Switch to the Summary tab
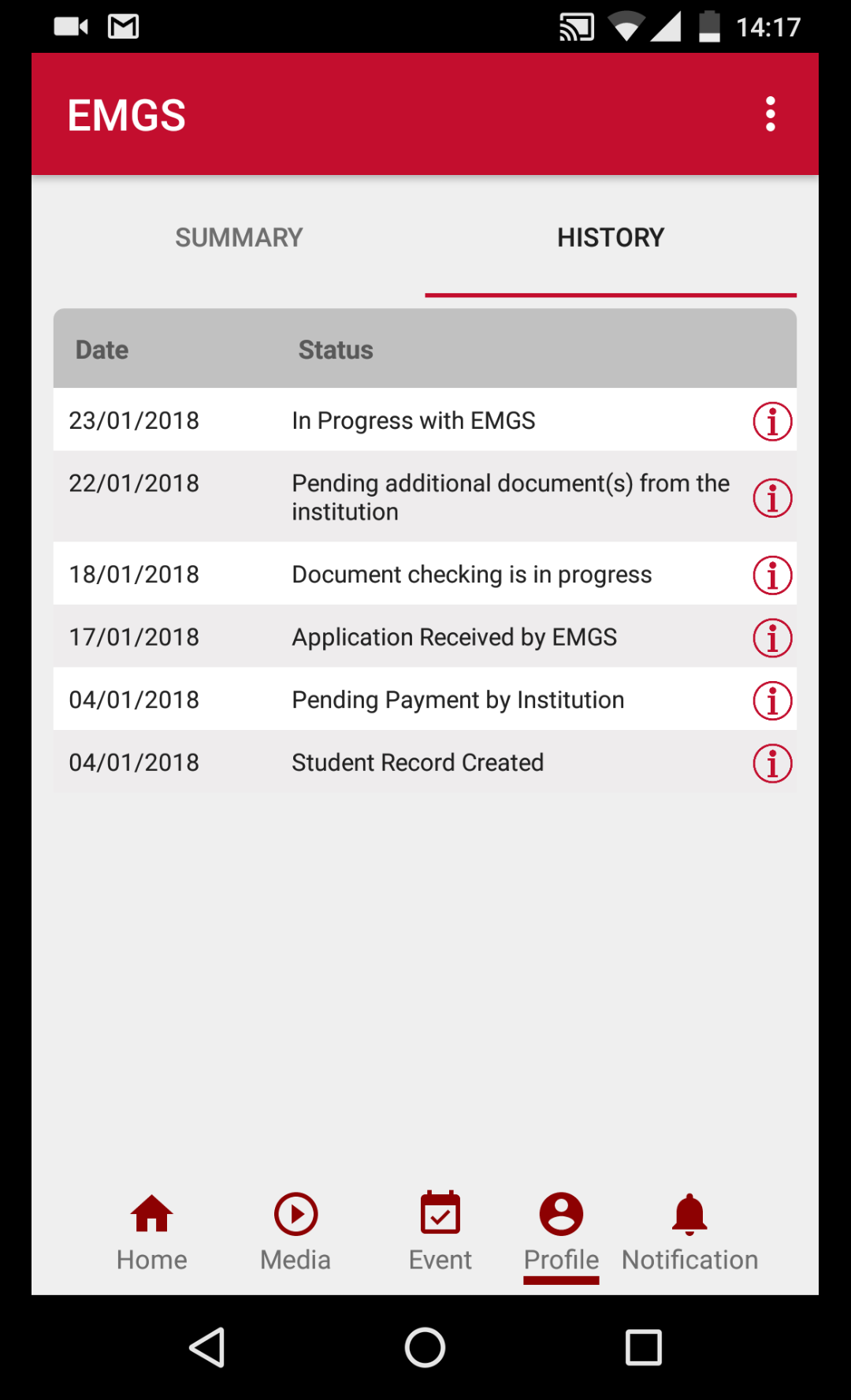This screenshot has width=851, height=1400. 239,237
